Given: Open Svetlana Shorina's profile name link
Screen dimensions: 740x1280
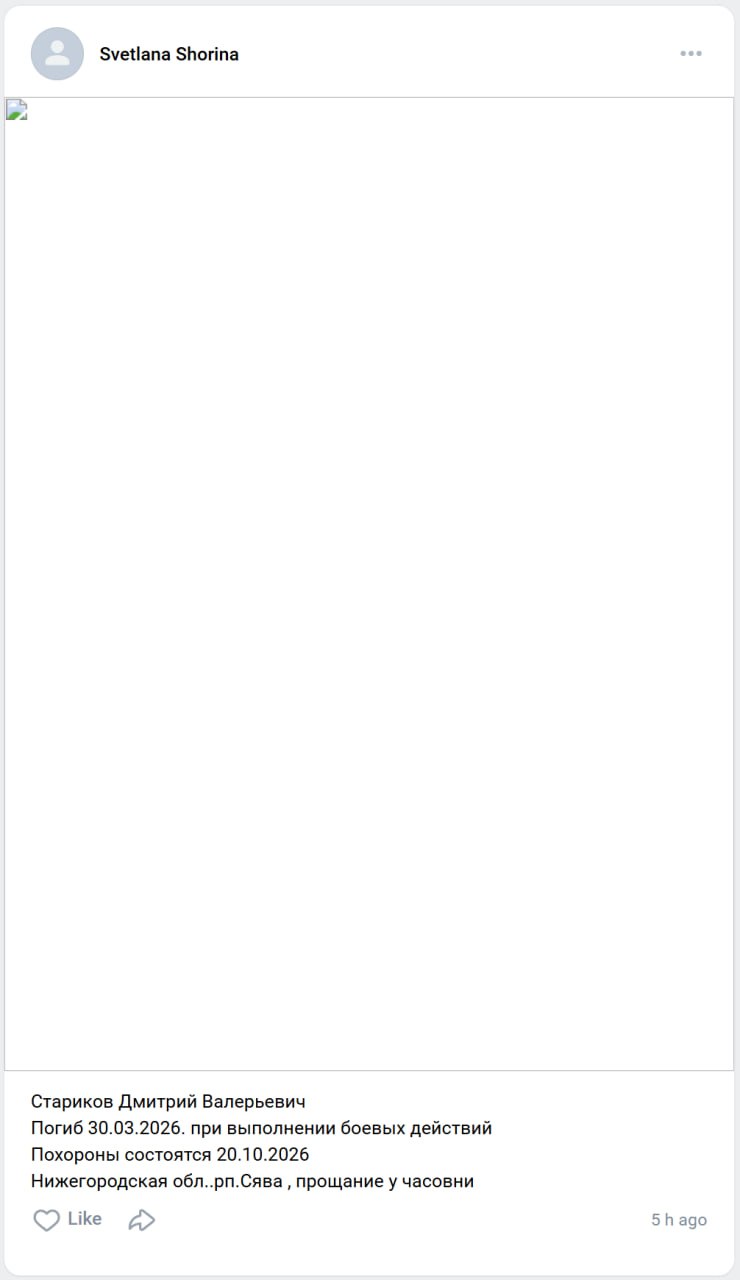Looking at the screenshot, I should click(169, 55).
